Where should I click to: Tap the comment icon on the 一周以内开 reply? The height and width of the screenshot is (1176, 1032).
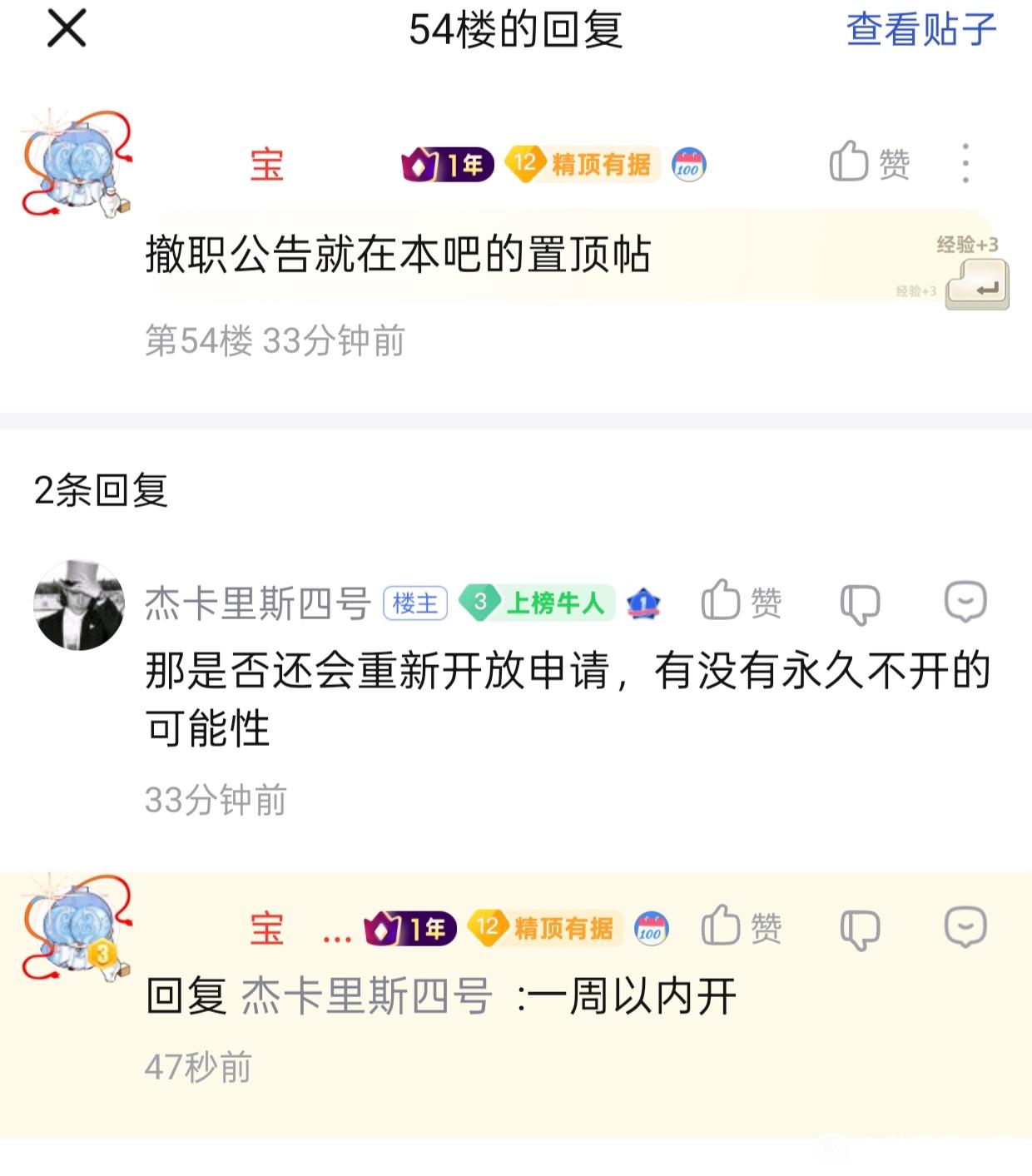point(965,927)
